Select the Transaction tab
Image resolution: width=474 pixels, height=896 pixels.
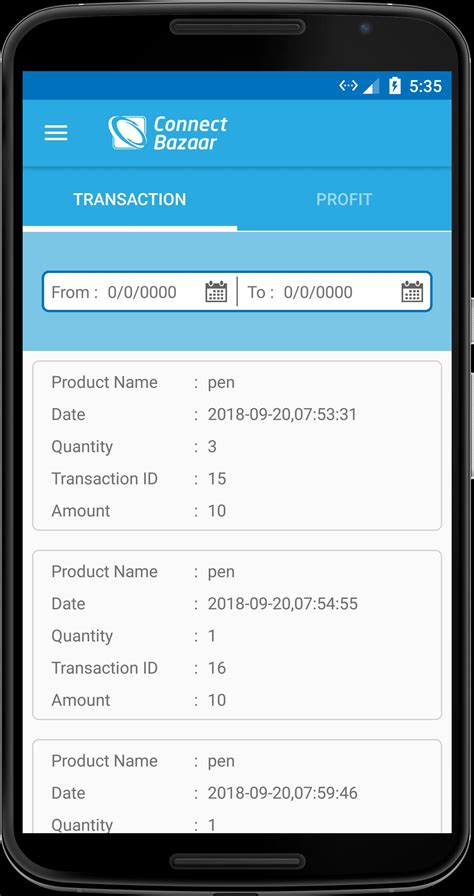pos(130,199)
